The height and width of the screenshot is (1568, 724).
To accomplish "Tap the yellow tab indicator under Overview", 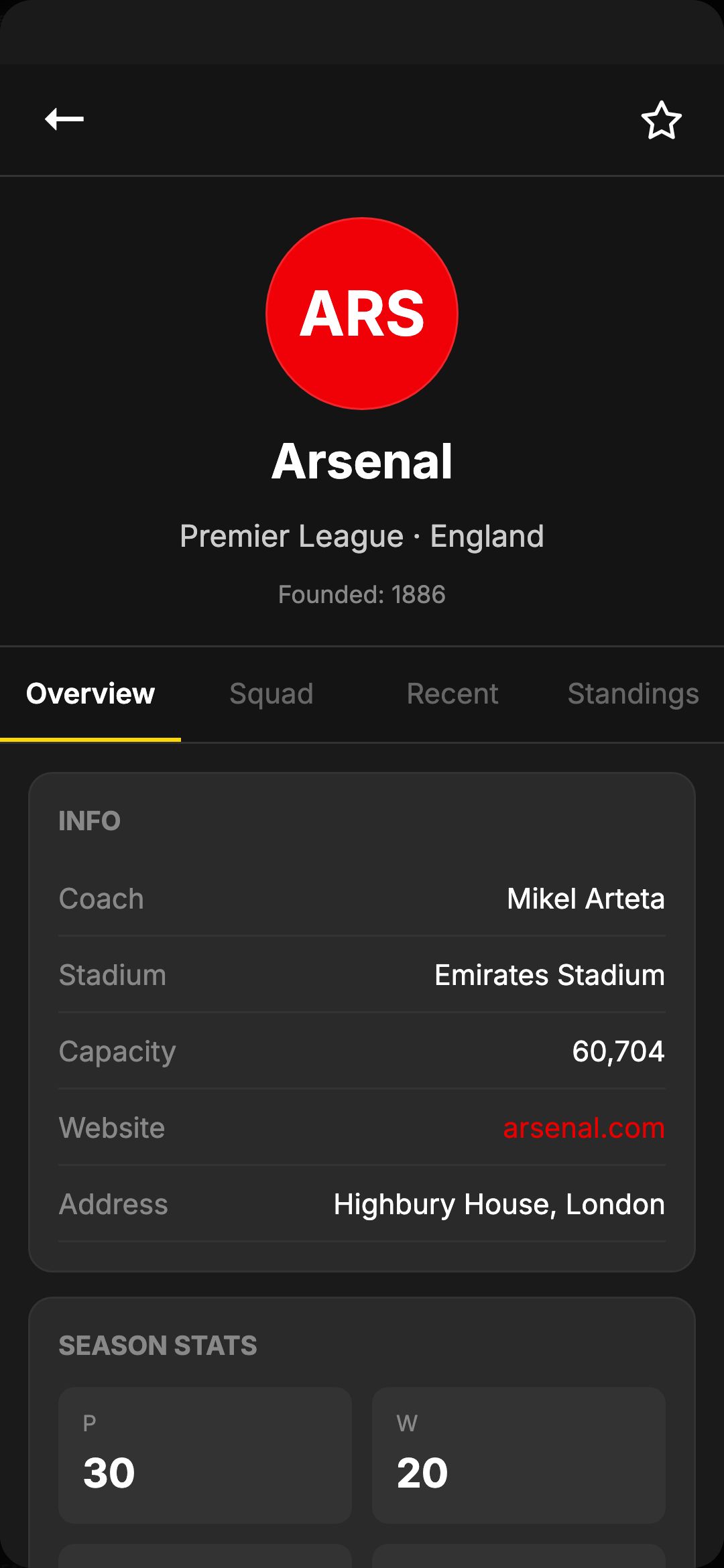I will pyautogui.click(x=91, y=739).
